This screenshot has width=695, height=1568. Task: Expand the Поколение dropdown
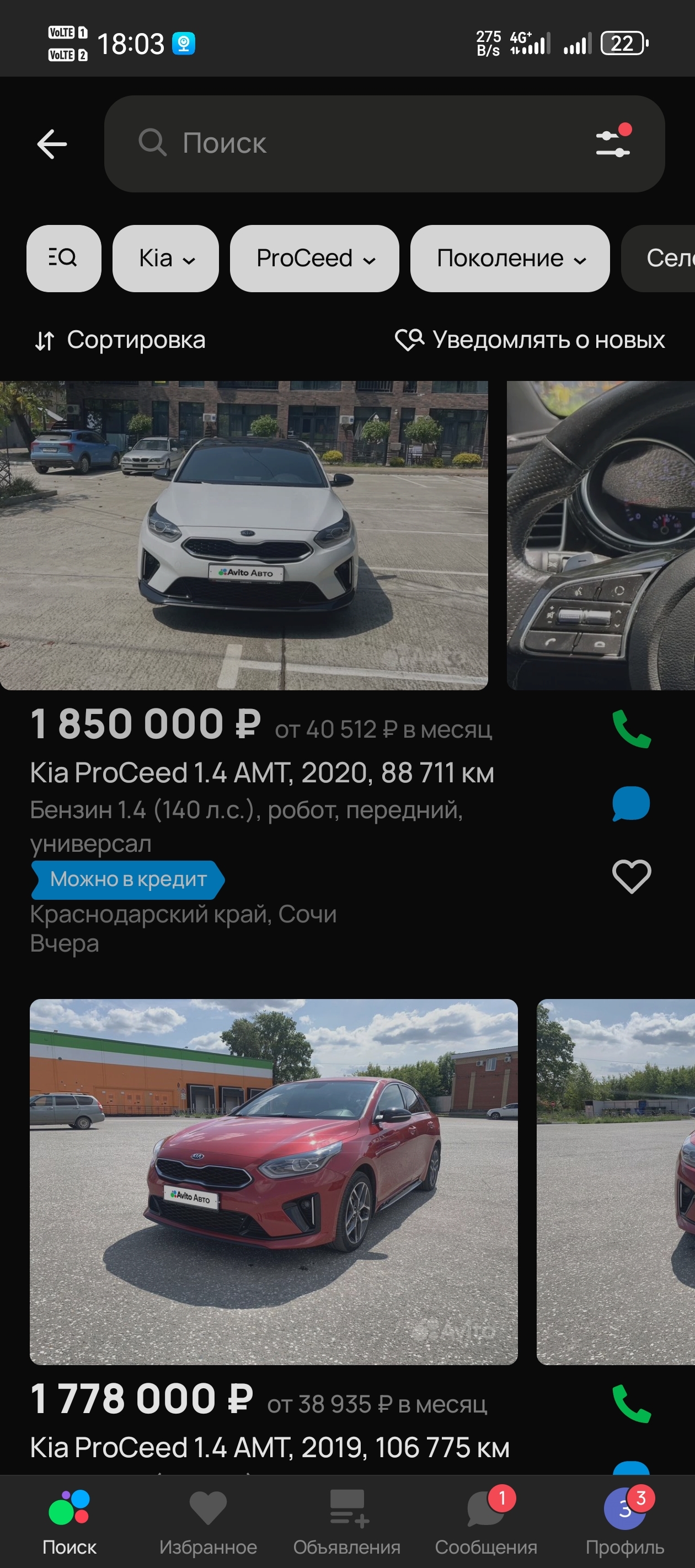click(509, 258)
